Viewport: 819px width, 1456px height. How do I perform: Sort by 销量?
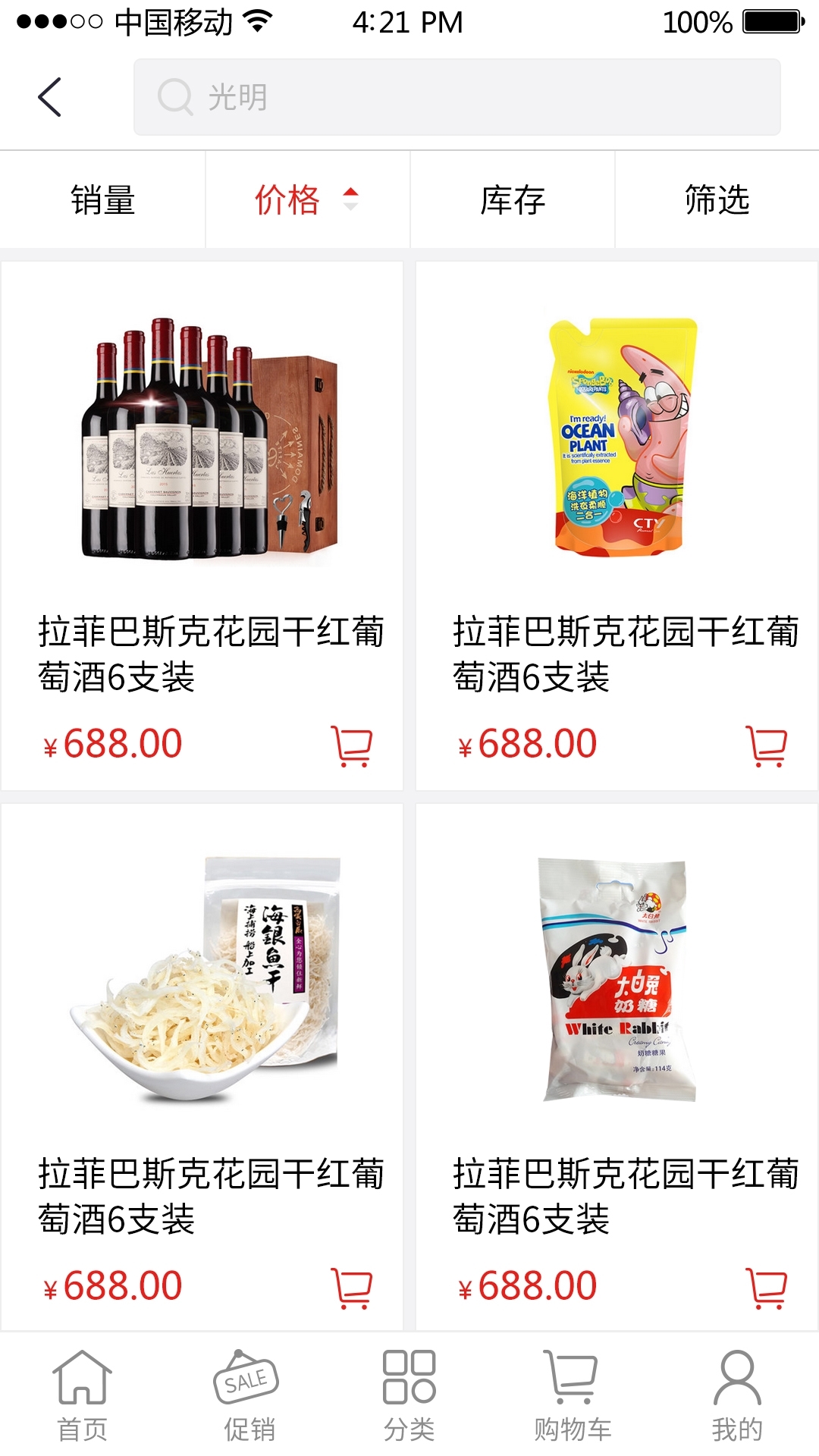pos(102,200)
